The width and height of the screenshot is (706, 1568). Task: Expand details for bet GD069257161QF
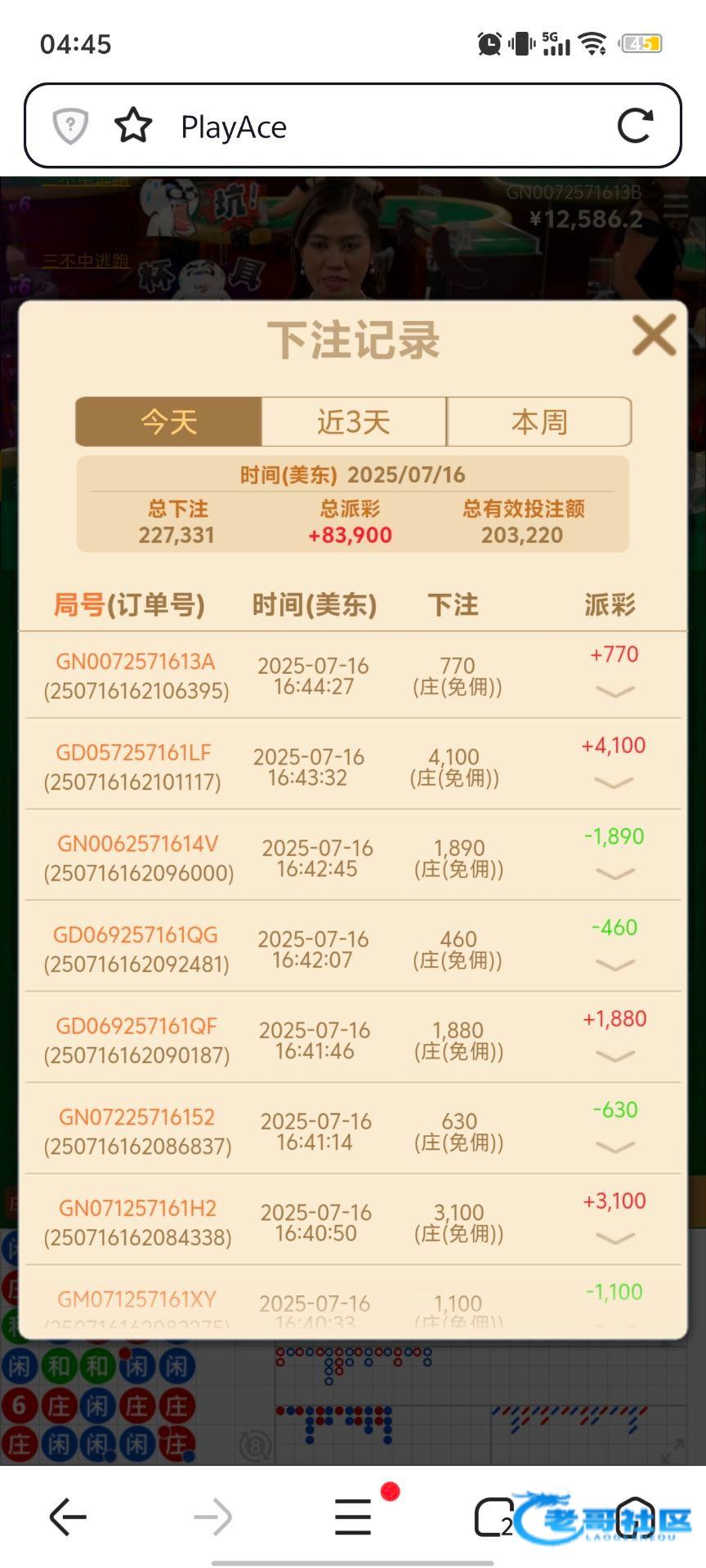tap(614, 1056)
